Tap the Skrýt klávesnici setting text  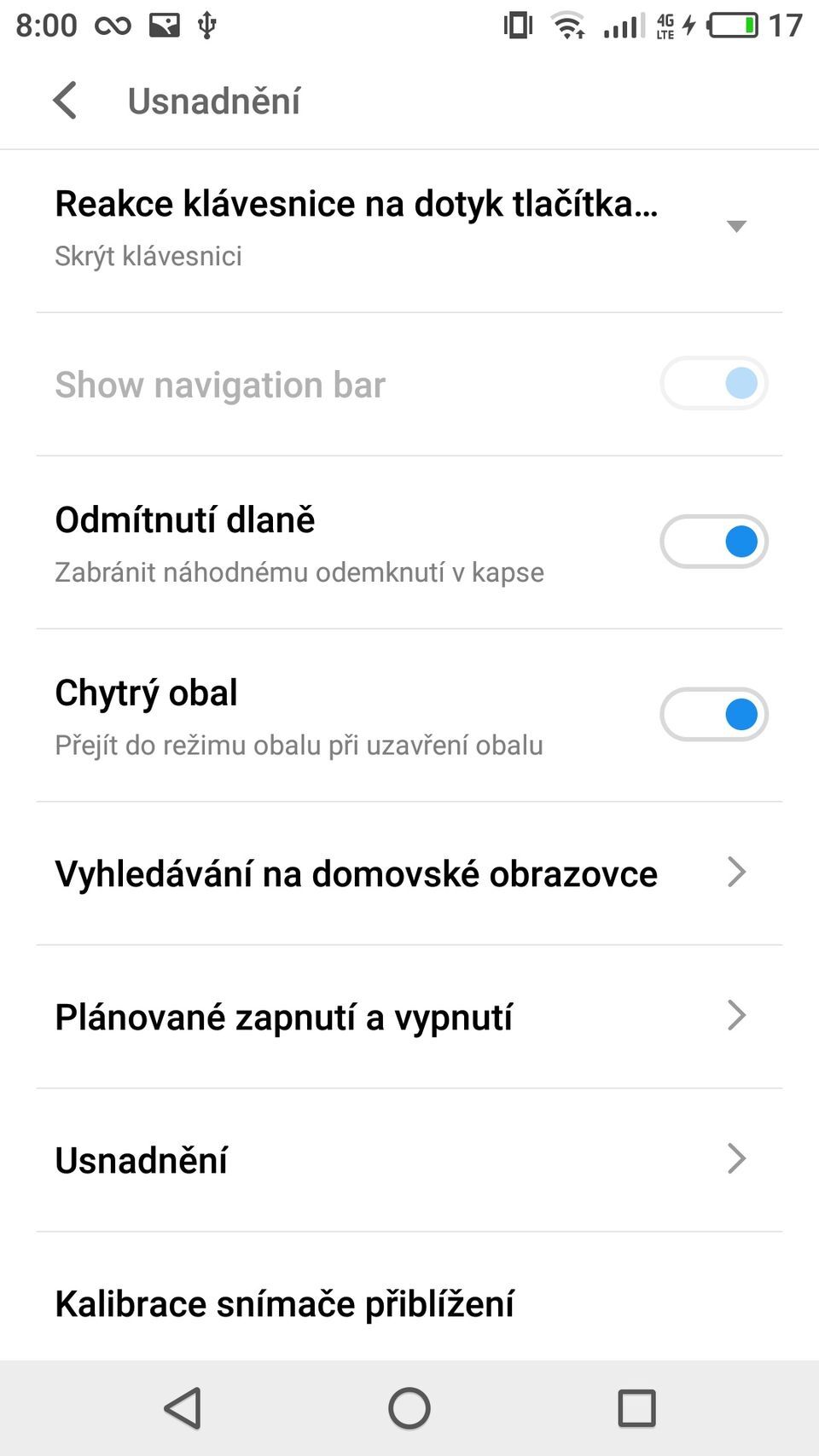pos(149,256)
